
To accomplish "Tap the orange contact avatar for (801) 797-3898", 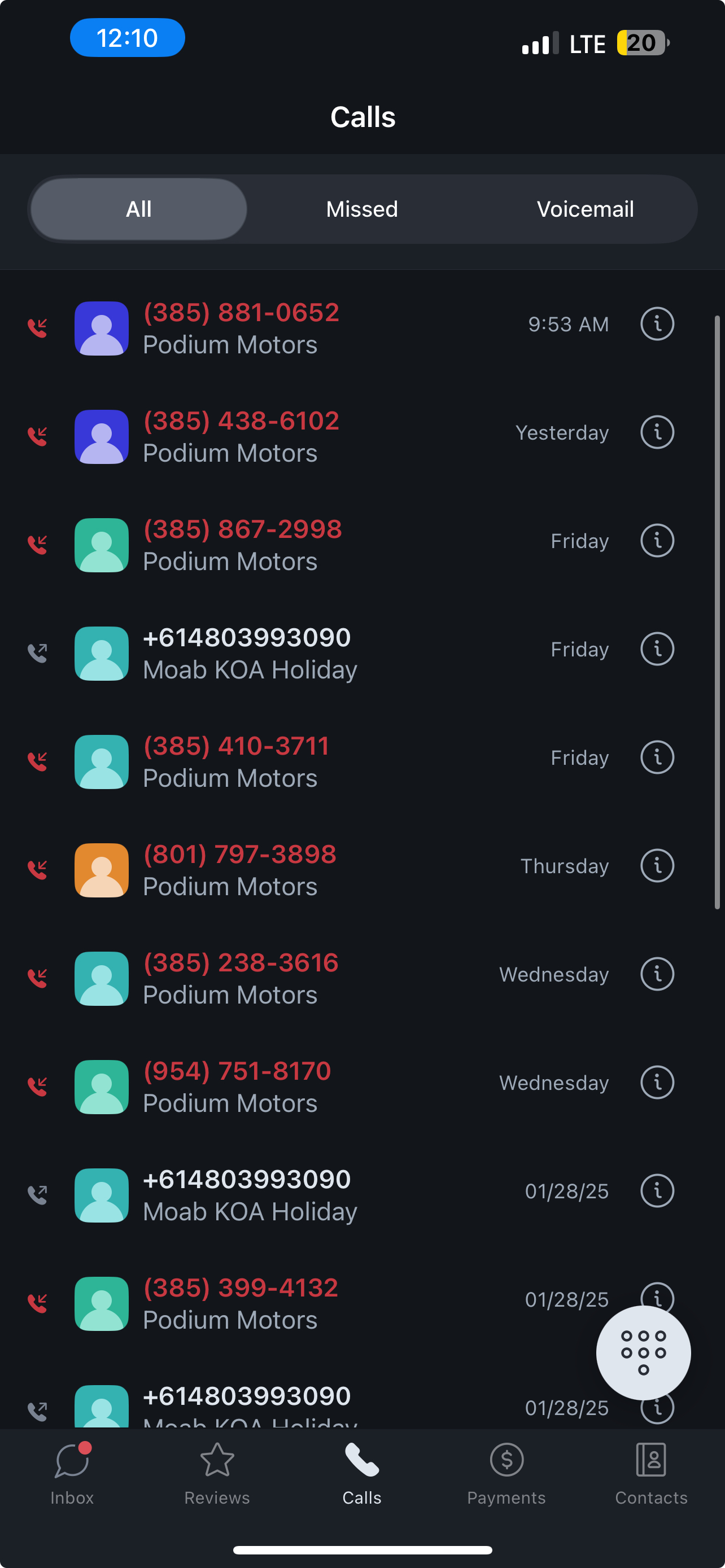I will tap(101, 869).
